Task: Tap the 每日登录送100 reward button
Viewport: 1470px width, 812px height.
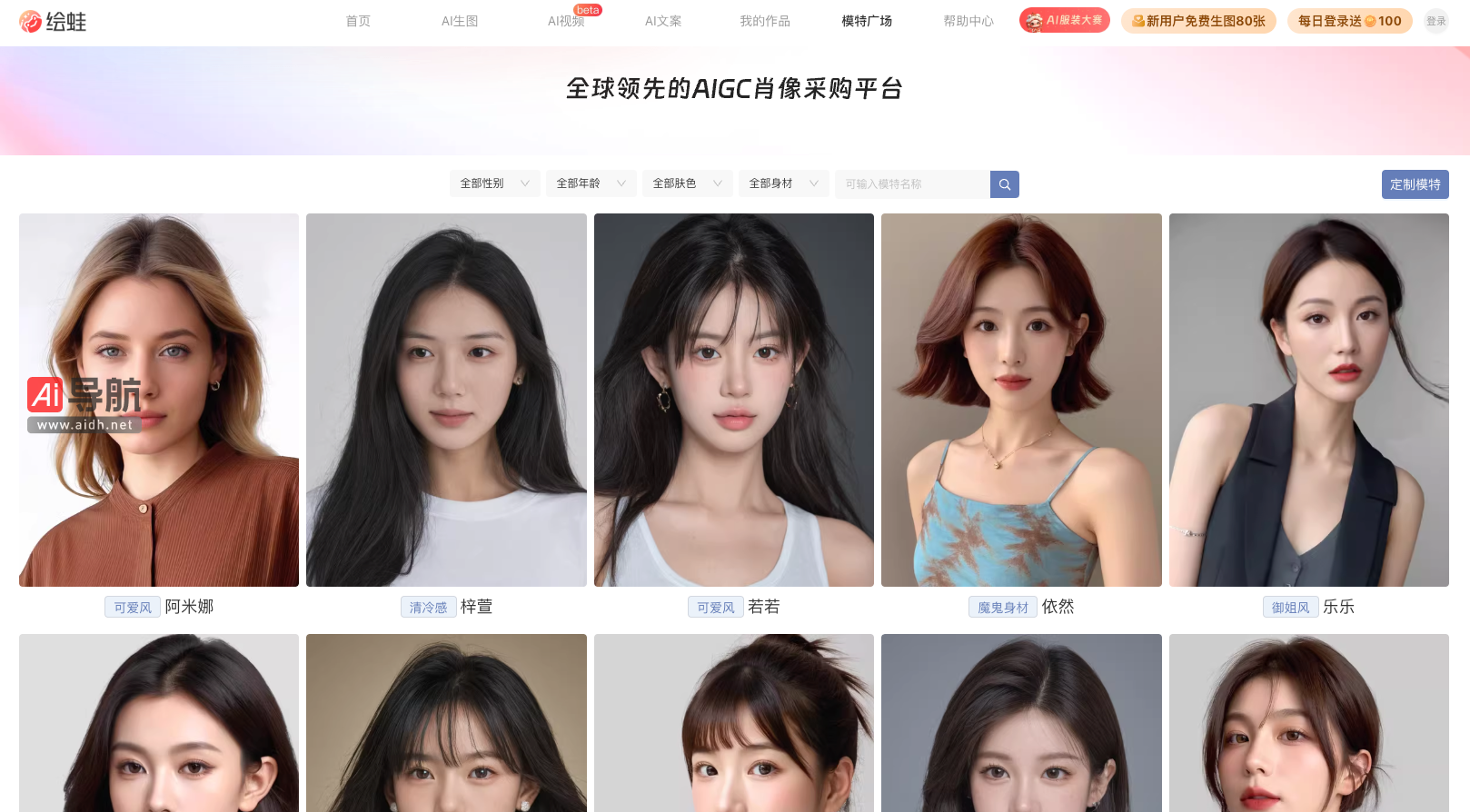Action: [1349, 21]
